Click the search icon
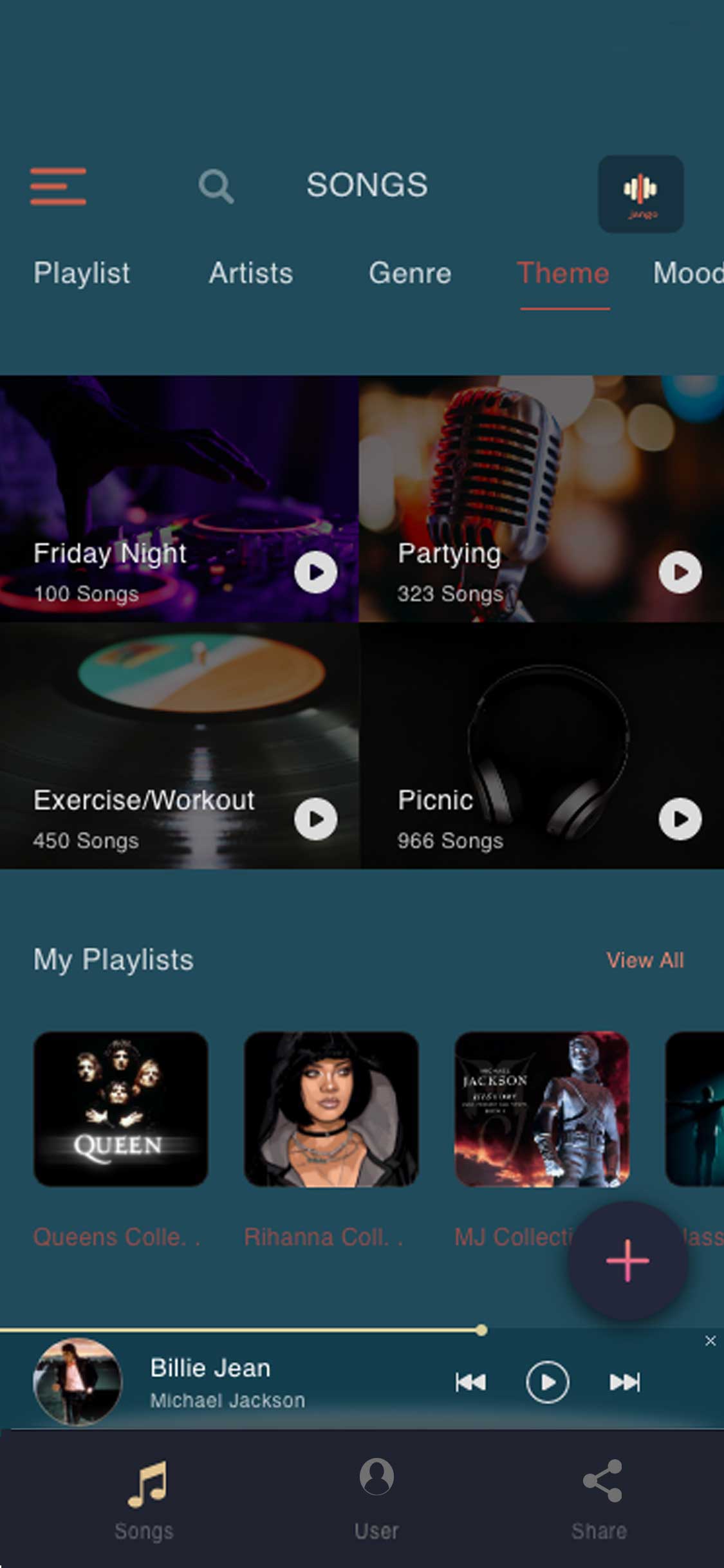This screenshot has width=724, height=1568. tap(216, 186)
